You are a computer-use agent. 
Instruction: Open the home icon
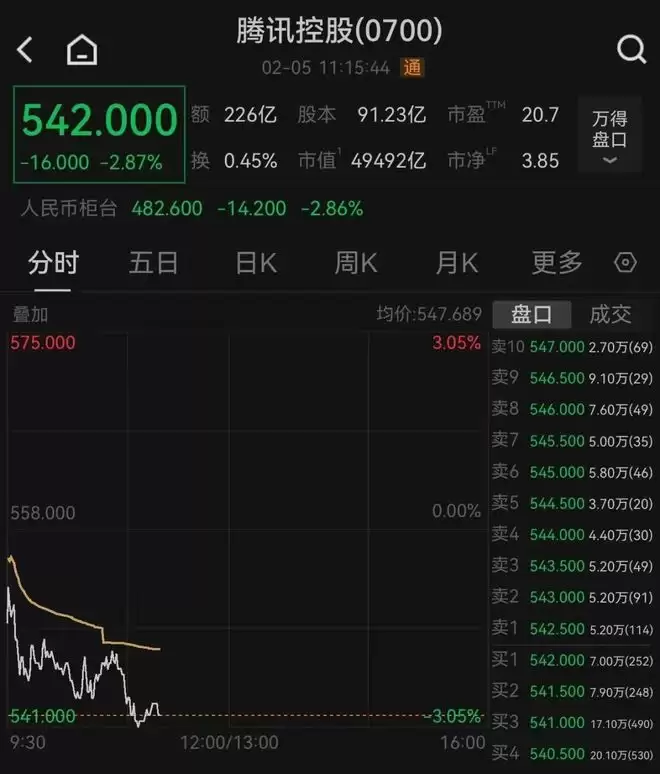click(82, 50)
